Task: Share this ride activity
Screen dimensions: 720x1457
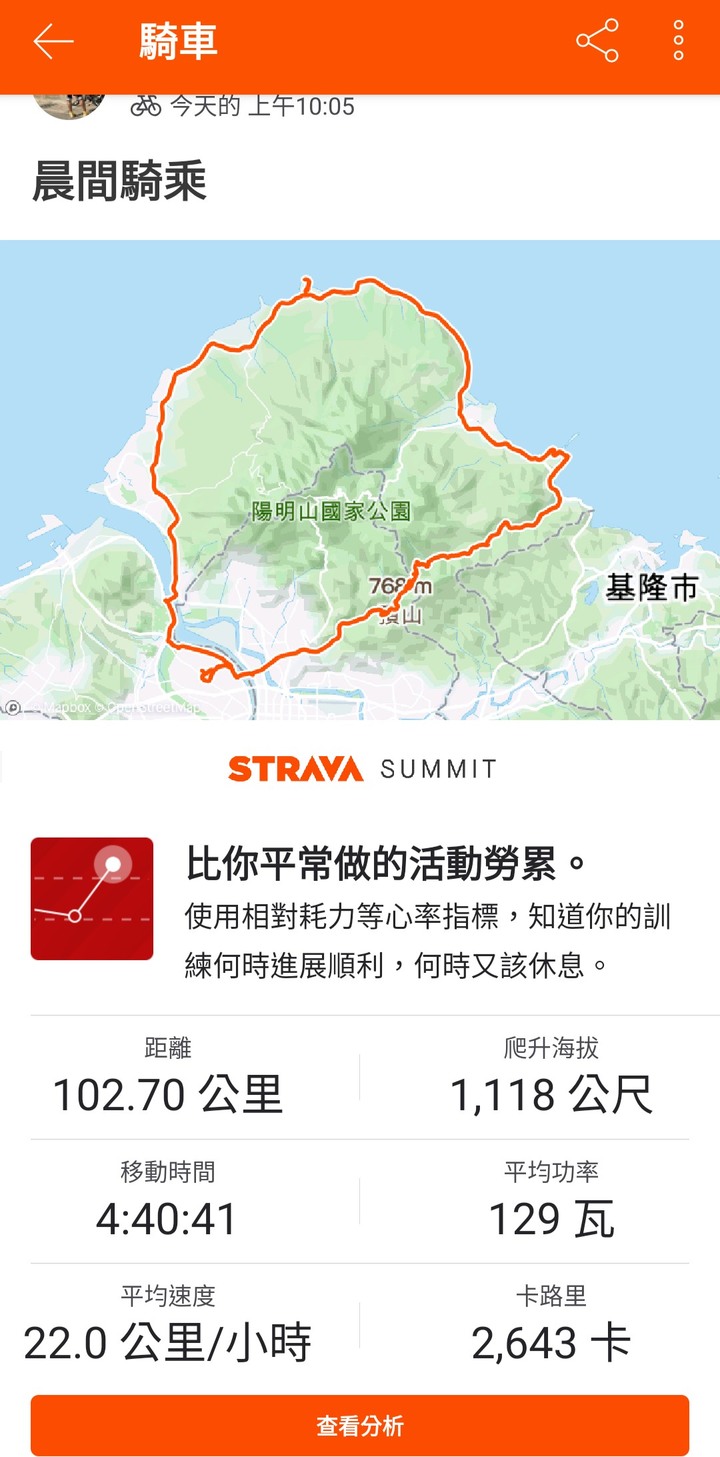Action: (x=597, y=42)
